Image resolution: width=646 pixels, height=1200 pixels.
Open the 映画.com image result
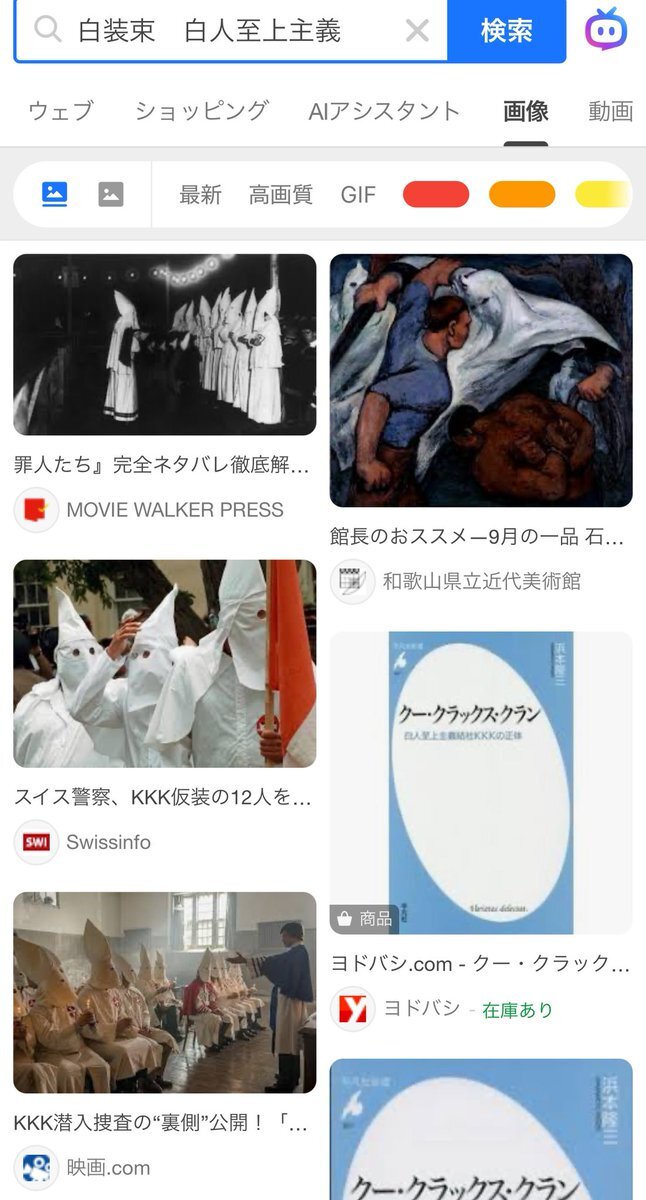164,991
